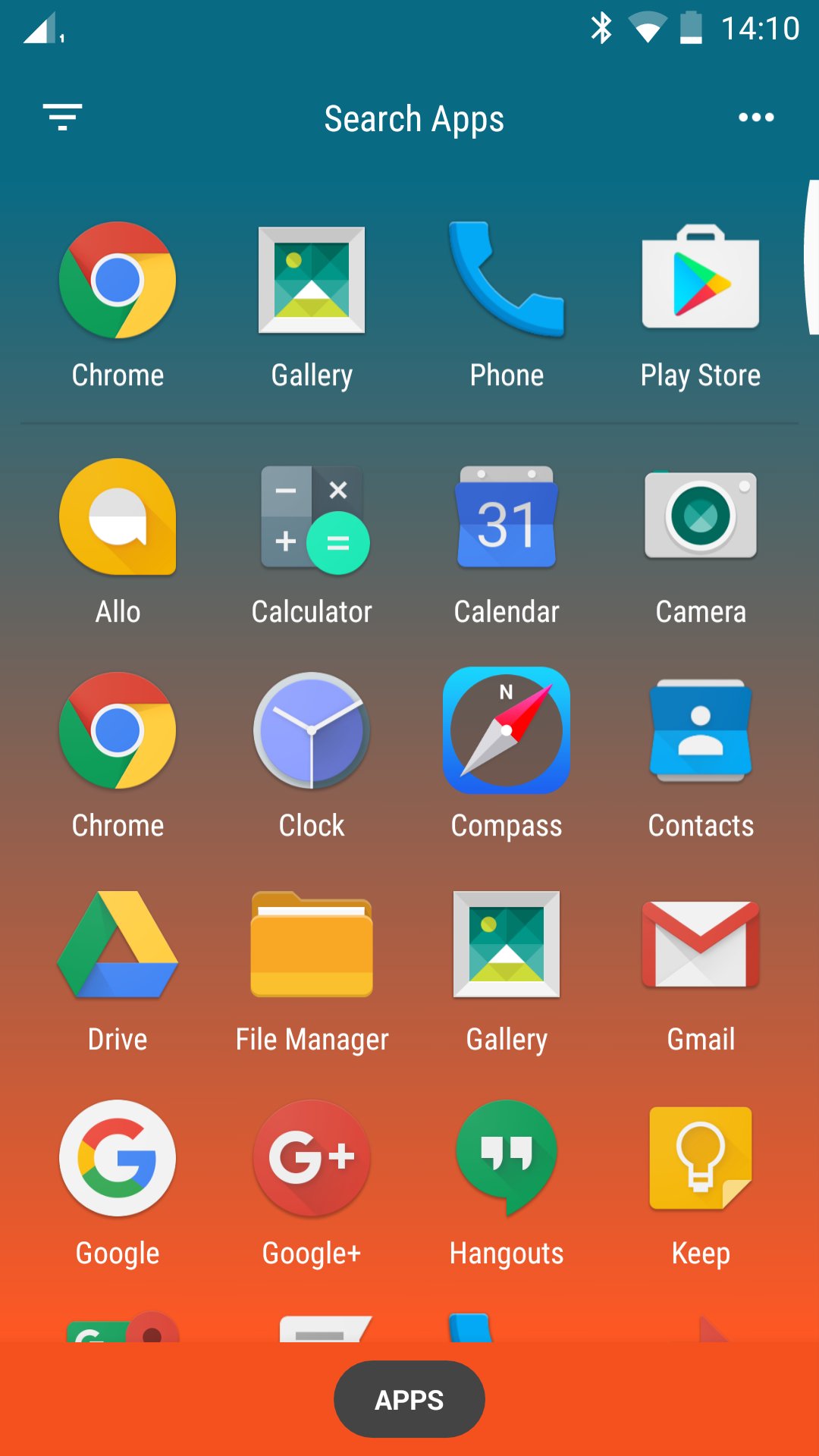Image resolution: width=819 pixels, height=1456 pixels.
Task: Tap the APPS button at the bottom
Action: pyautogui.click(x=409, y=1399)
